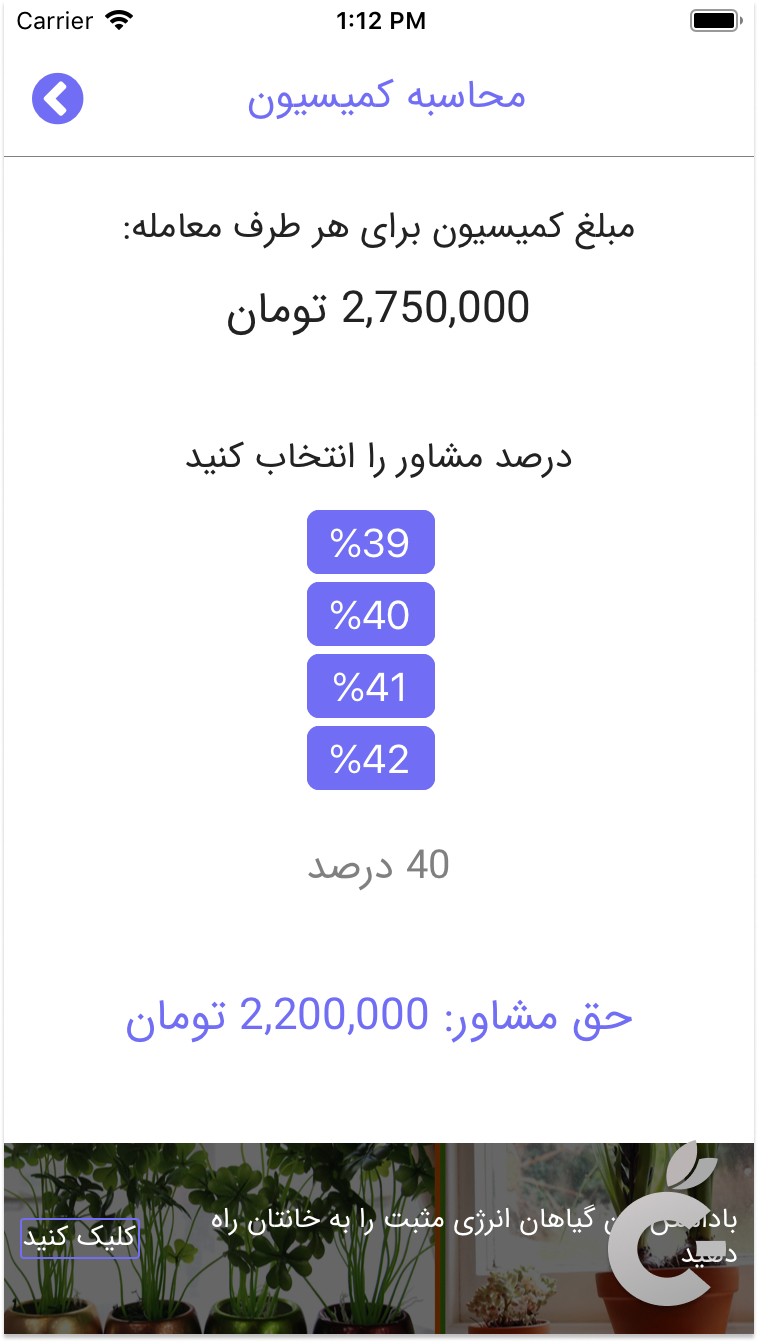Click the حق مشاور amount text
This screenshot has width=758, height=1342.
(378, 1016)
